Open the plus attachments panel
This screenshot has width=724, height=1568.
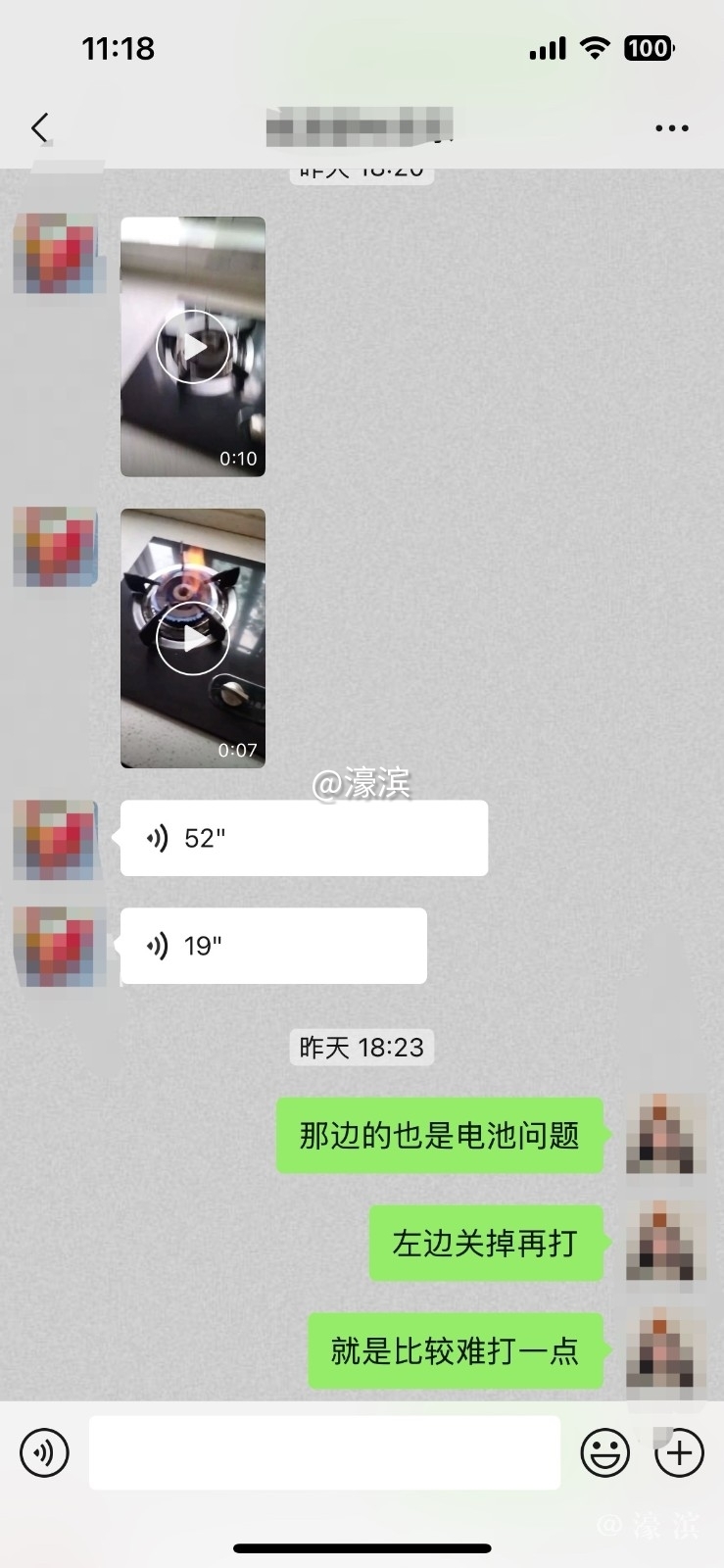680,1452
